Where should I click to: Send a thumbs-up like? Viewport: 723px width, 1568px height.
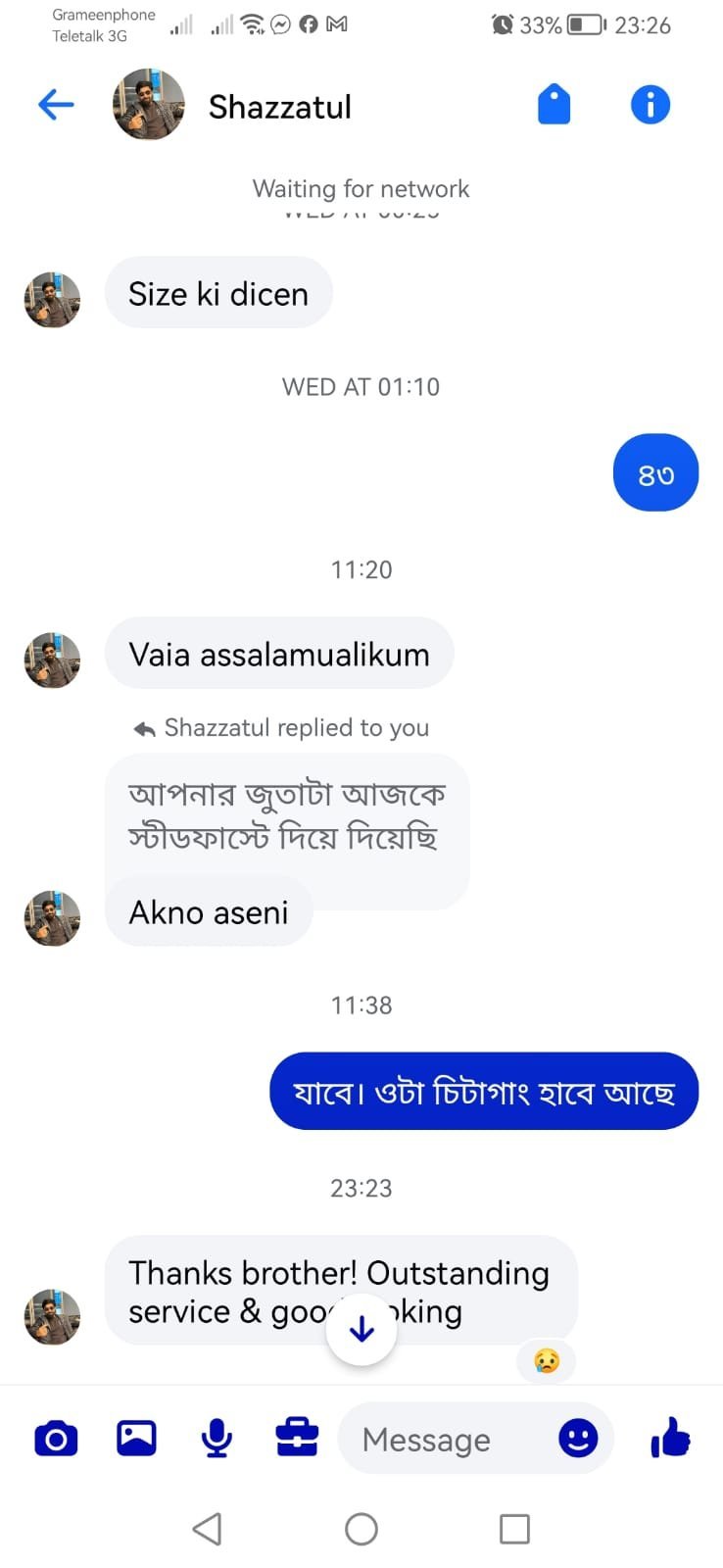pyautogui.click(x=671, y=1439)
